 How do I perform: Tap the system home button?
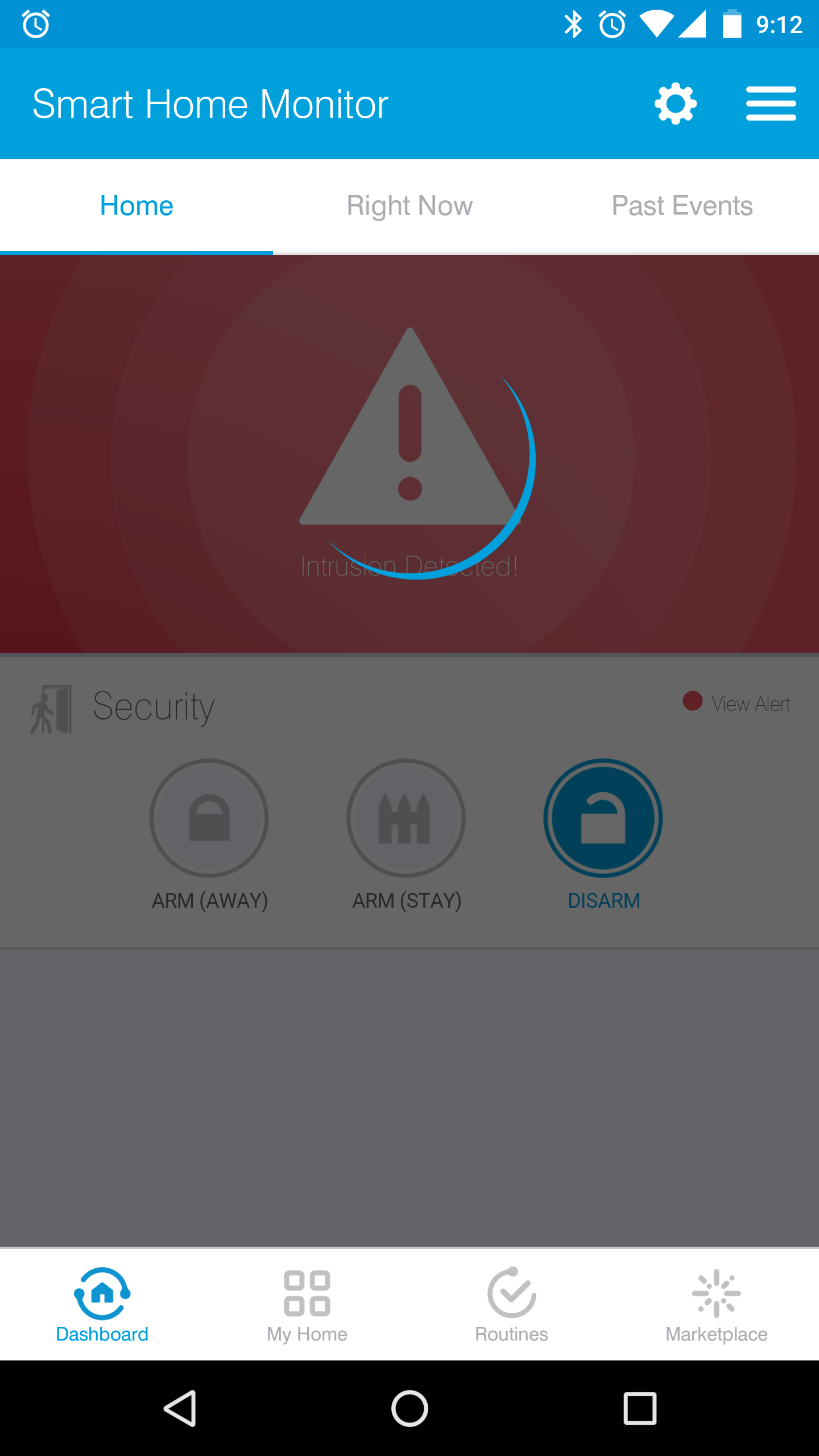(409, 1408)
